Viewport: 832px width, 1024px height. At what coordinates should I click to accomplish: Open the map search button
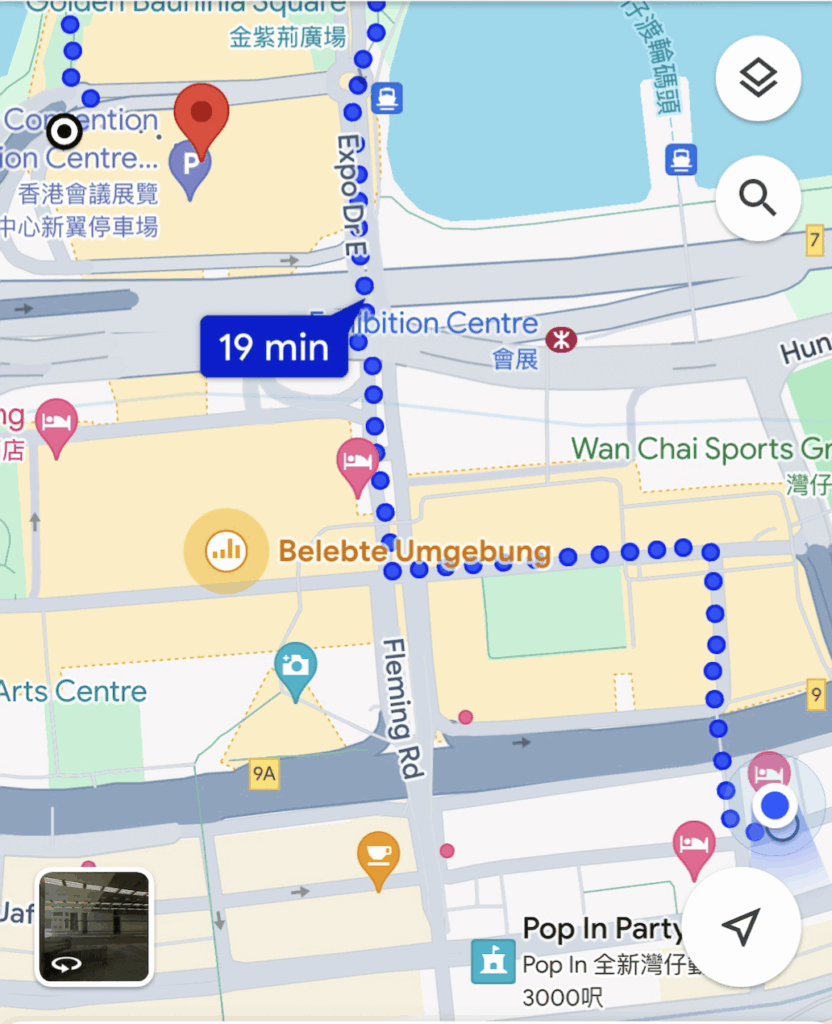758,199
